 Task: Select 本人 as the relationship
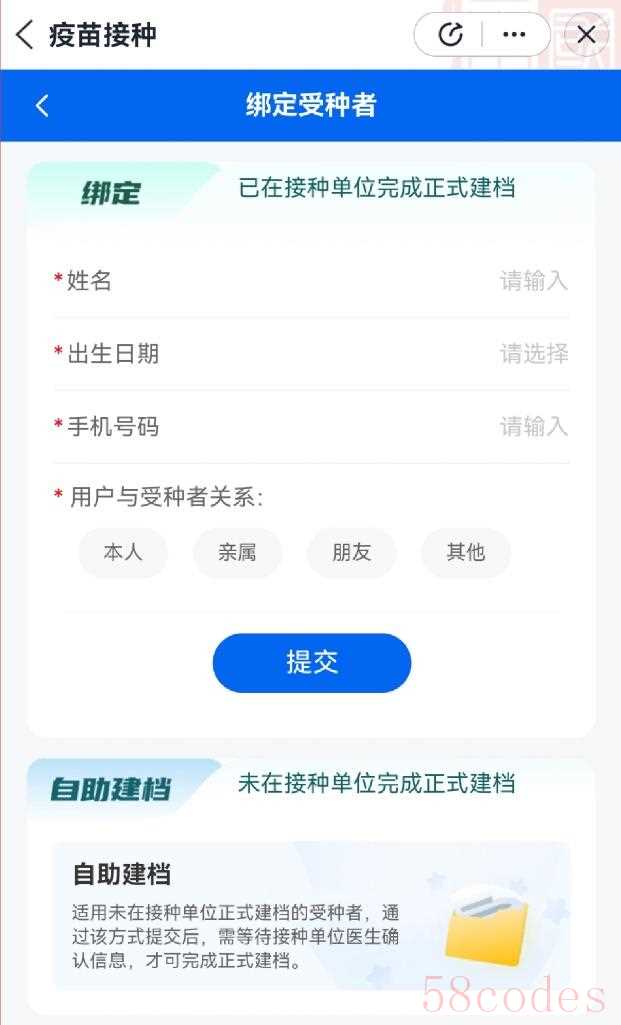[123, 552]
